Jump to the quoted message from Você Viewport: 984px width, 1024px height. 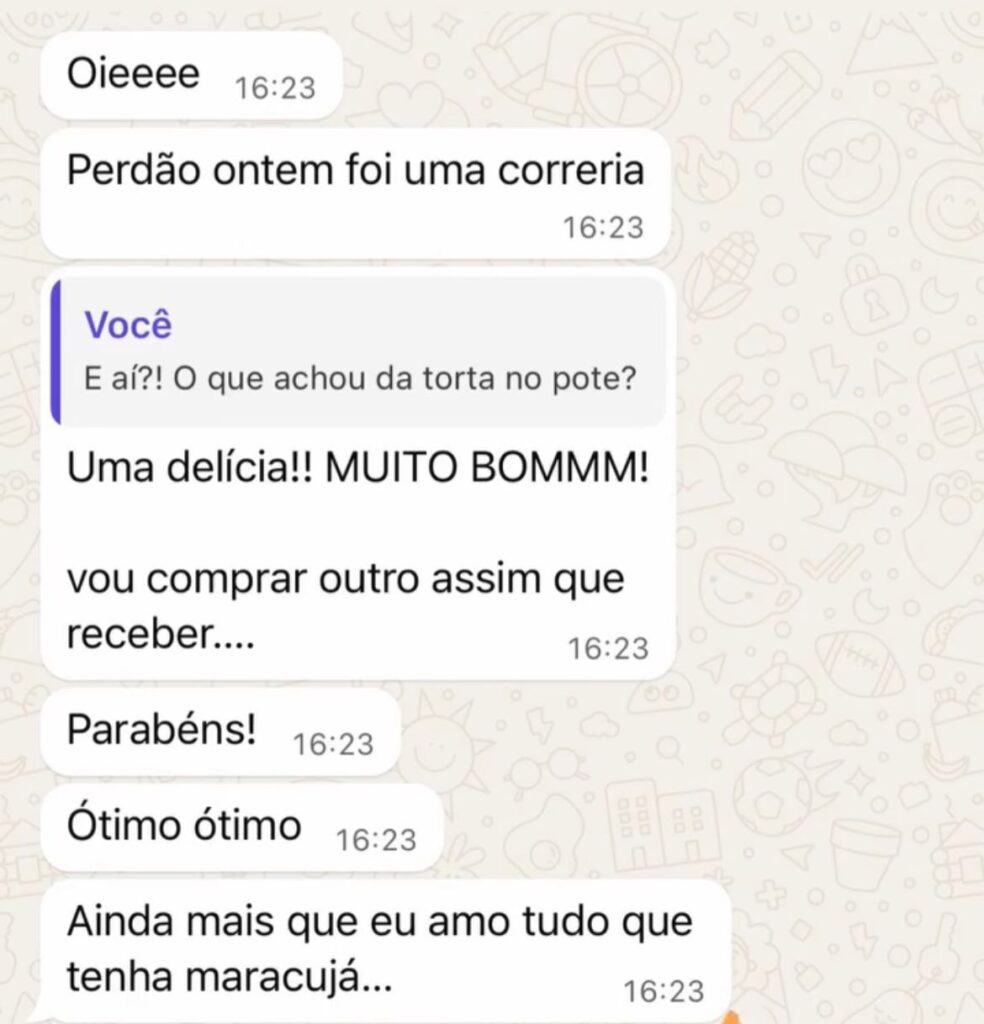[358, 353]
